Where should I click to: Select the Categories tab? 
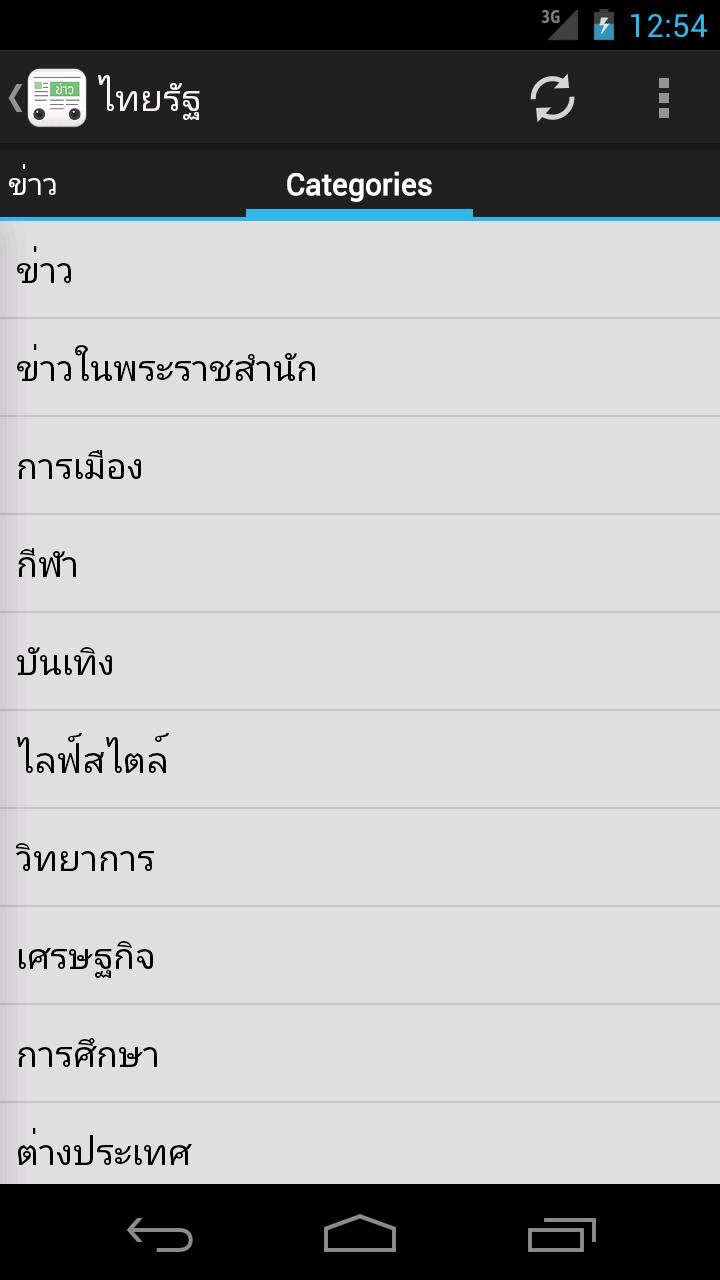click(359, 185)
